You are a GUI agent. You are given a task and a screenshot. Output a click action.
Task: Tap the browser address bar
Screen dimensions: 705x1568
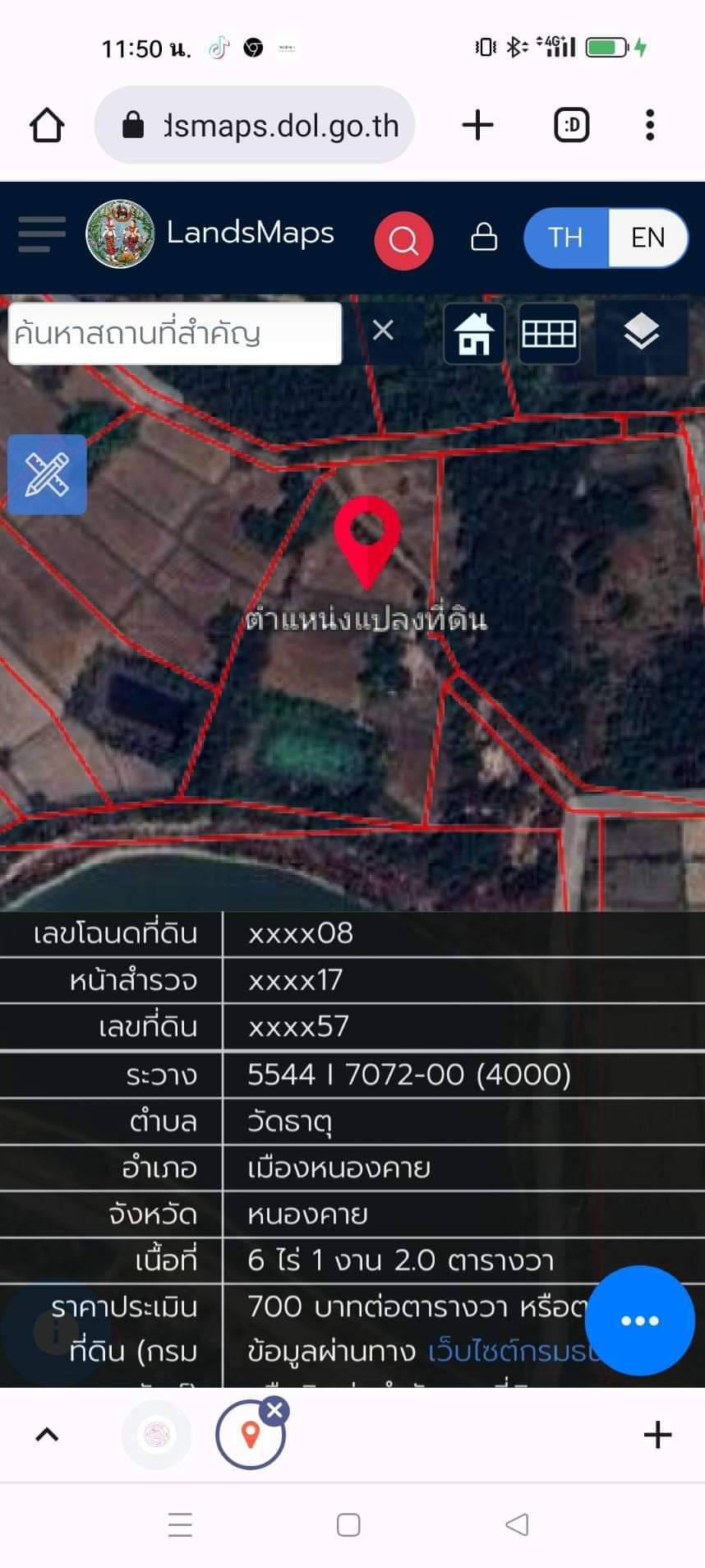(255, 125)
